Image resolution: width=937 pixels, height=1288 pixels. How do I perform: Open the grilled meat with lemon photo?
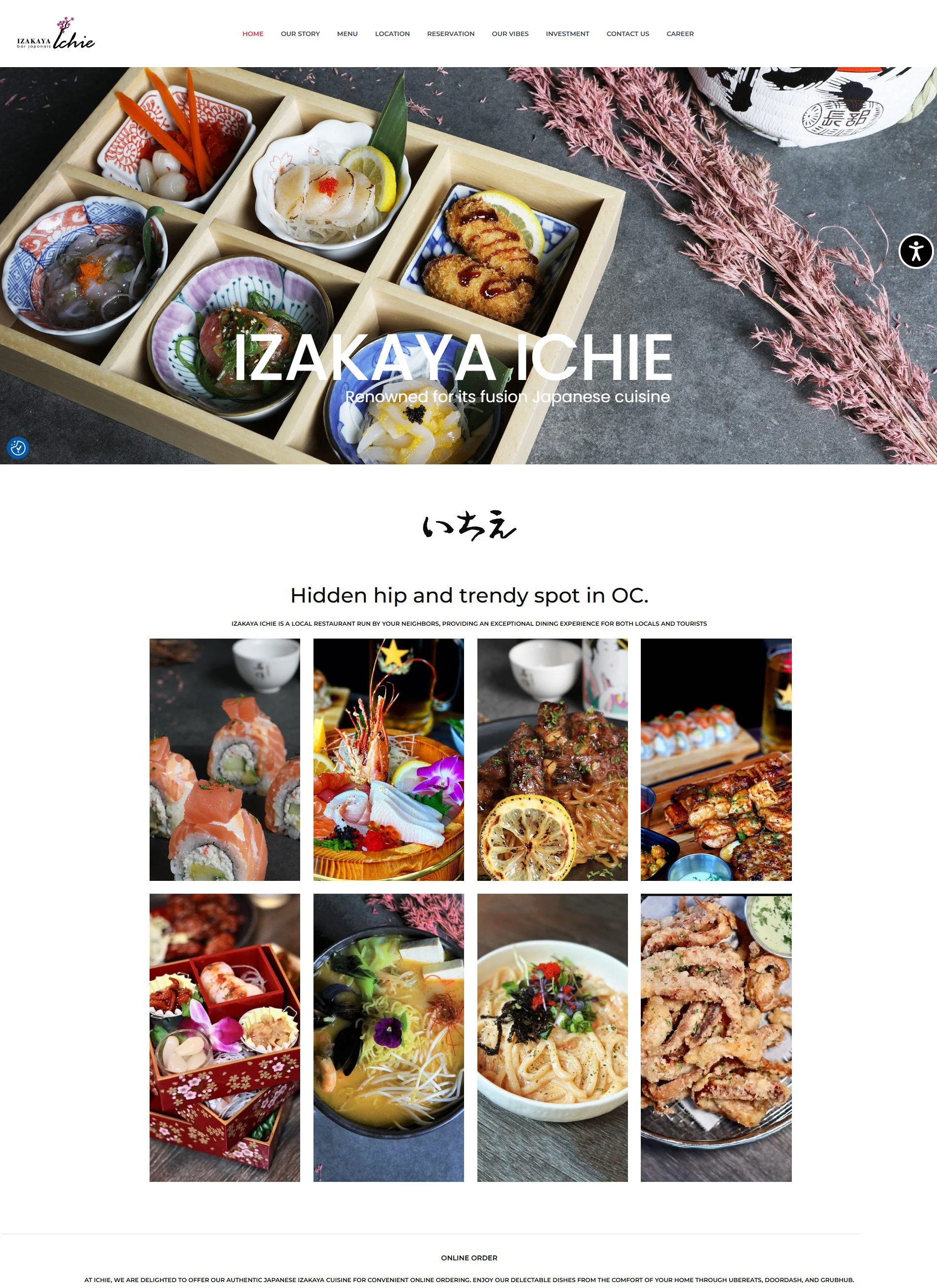(x=552, y=759)
